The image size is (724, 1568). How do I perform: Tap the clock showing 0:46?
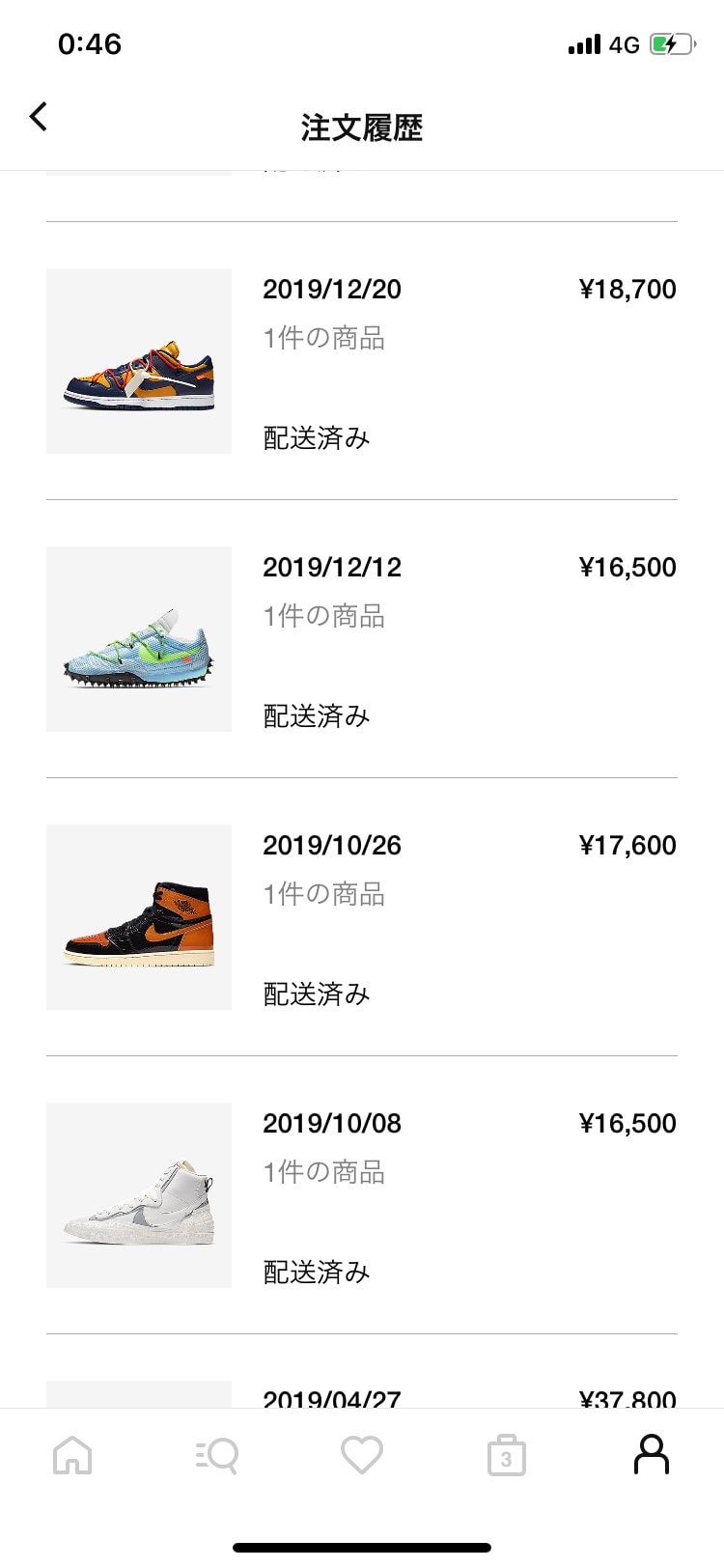[x=89, y=42]
